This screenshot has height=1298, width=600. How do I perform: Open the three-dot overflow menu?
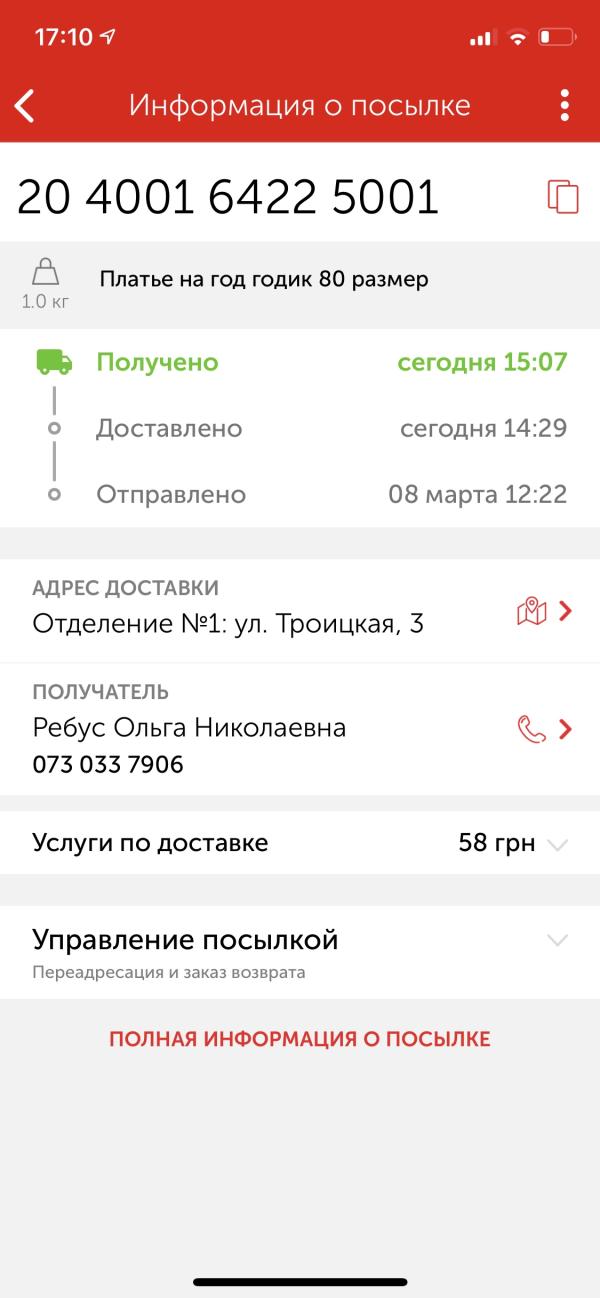point(565,105)
